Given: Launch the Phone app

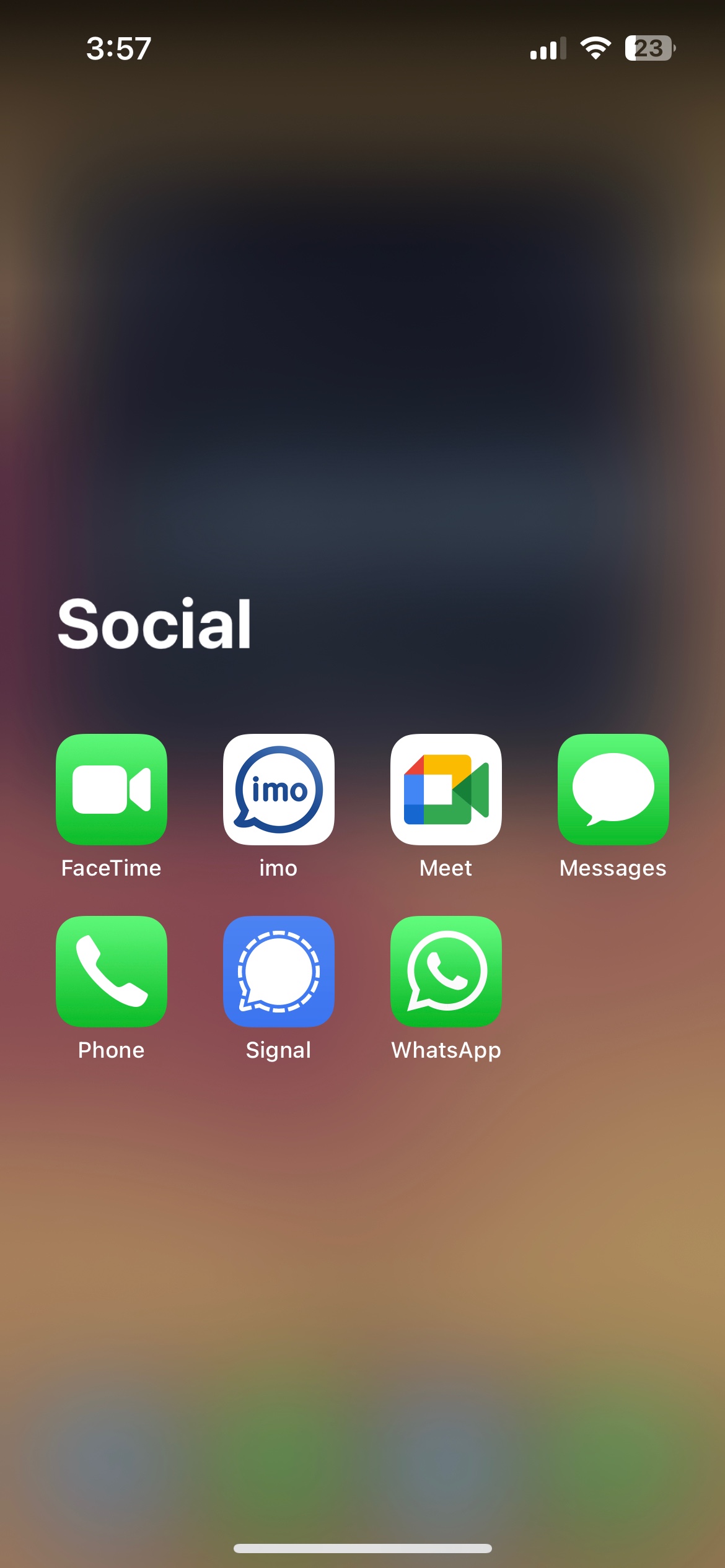Looking at the screenshot, I should click(x=112, y=971).
